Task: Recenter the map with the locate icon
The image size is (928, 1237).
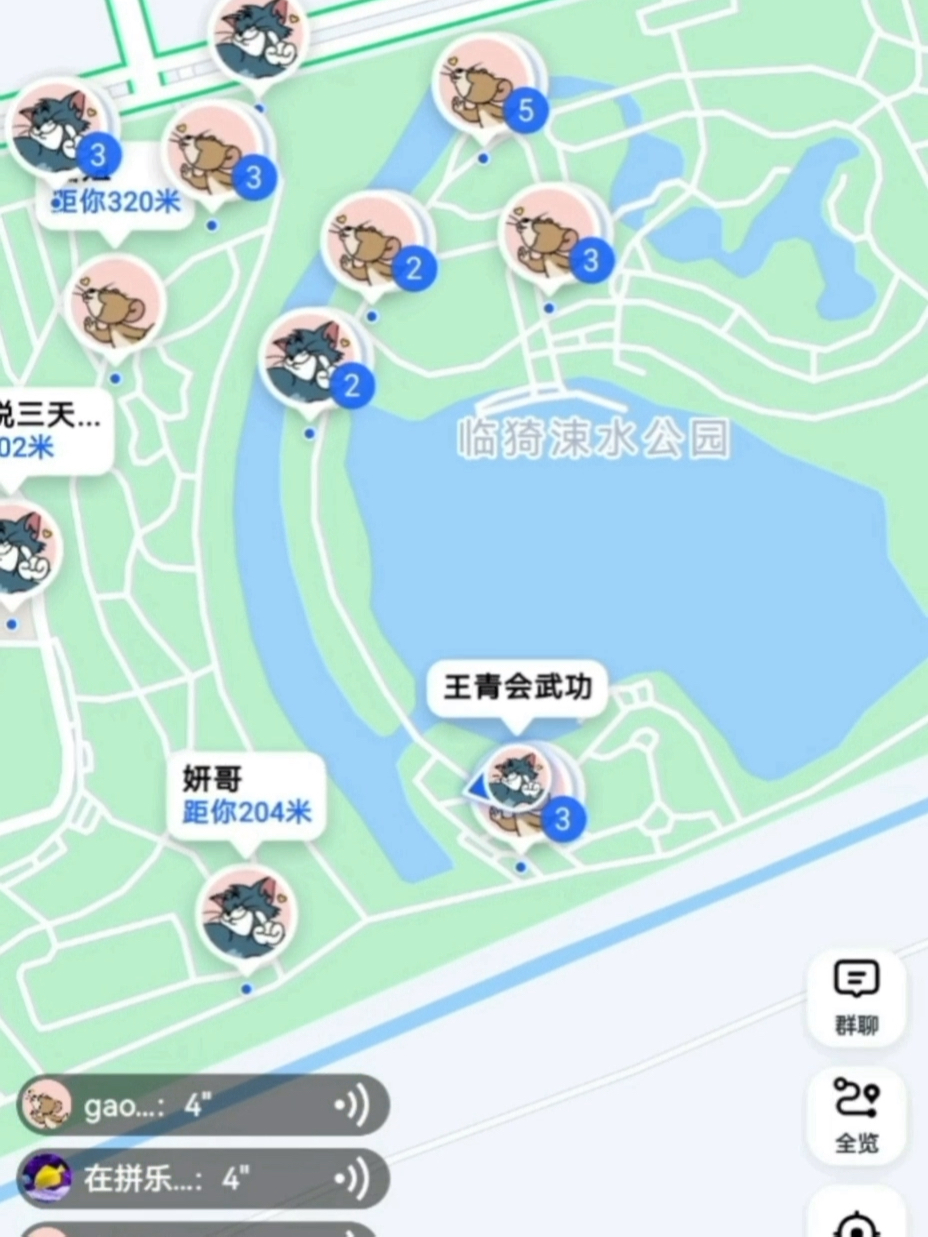Action: coord(856,1222)
